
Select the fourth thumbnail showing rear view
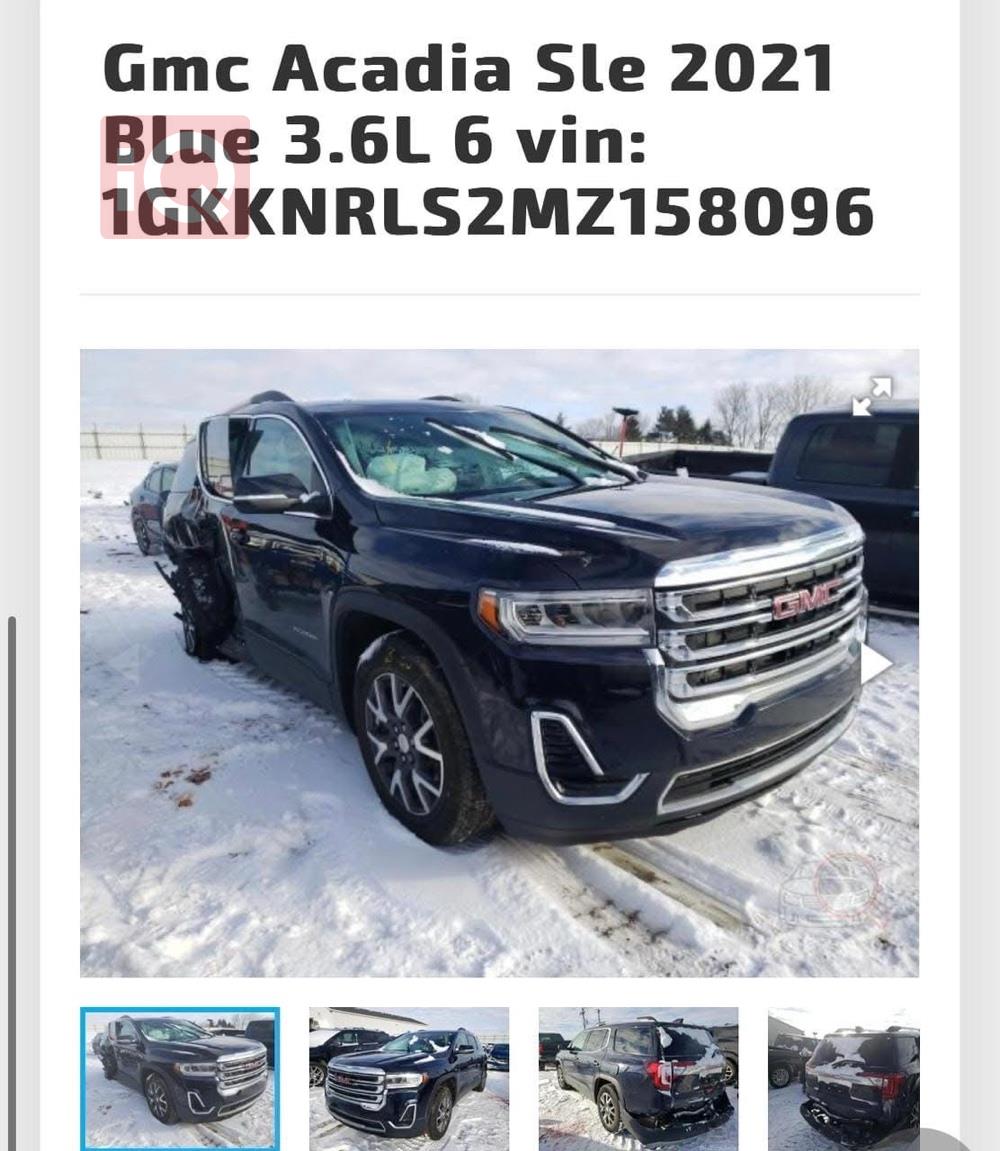[x=843, y=1078]
